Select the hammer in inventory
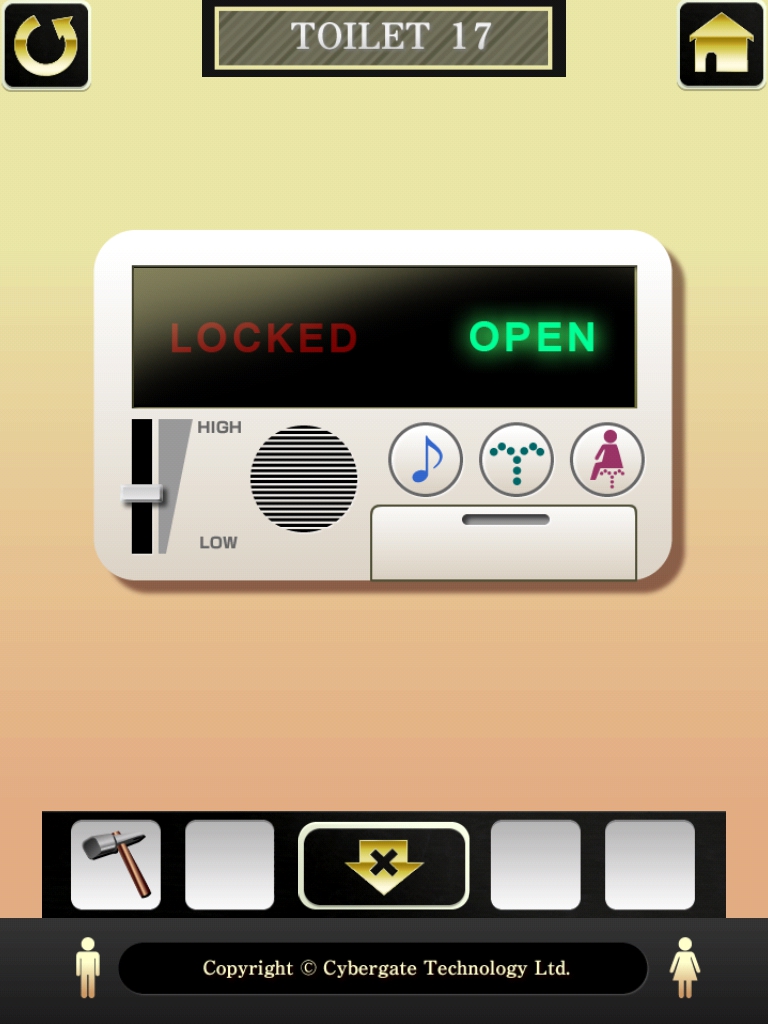 tap(116, 864)
